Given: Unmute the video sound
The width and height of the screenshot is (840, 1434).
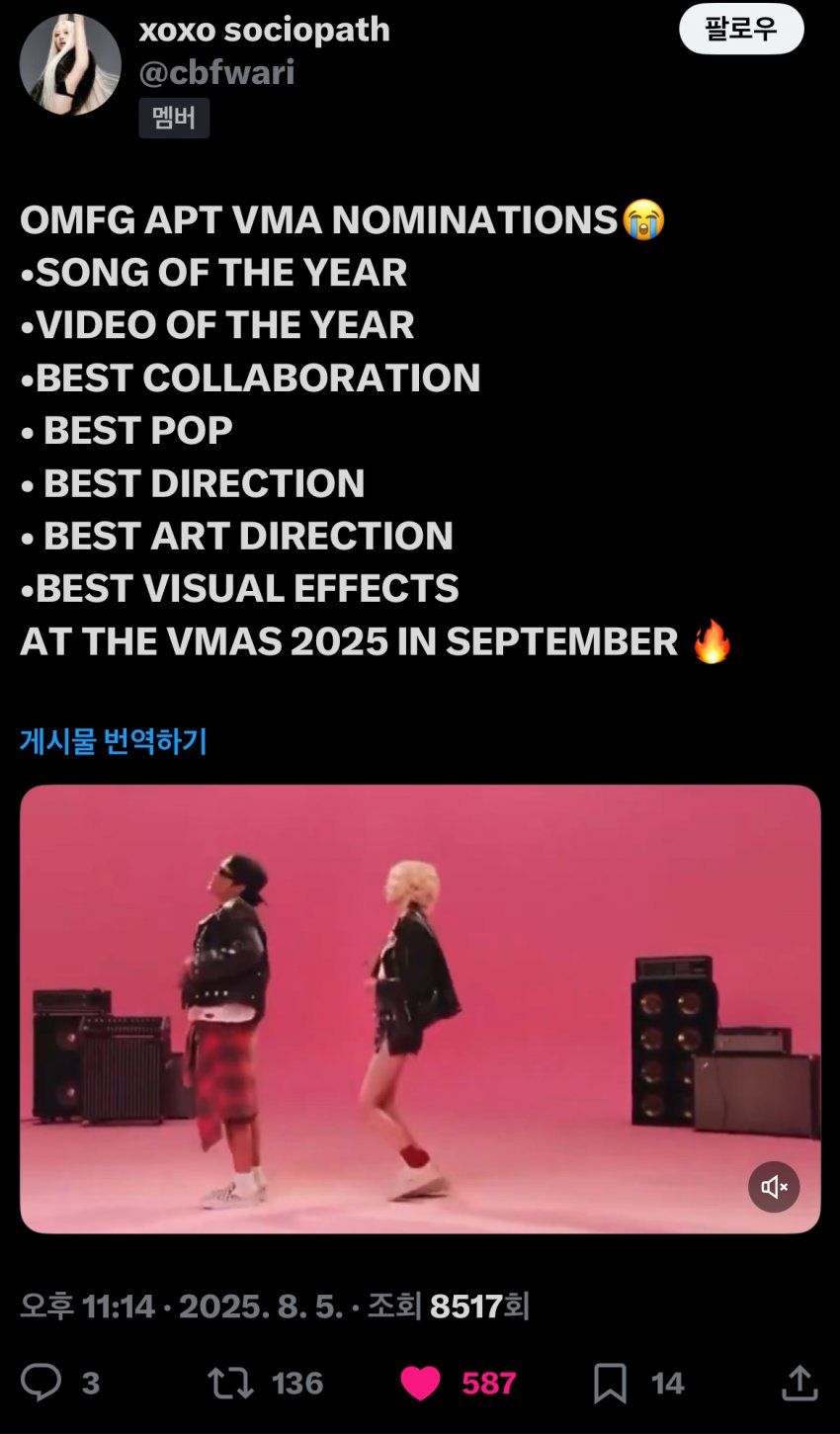Looking at the screenshot, I should pos(774,1187).
